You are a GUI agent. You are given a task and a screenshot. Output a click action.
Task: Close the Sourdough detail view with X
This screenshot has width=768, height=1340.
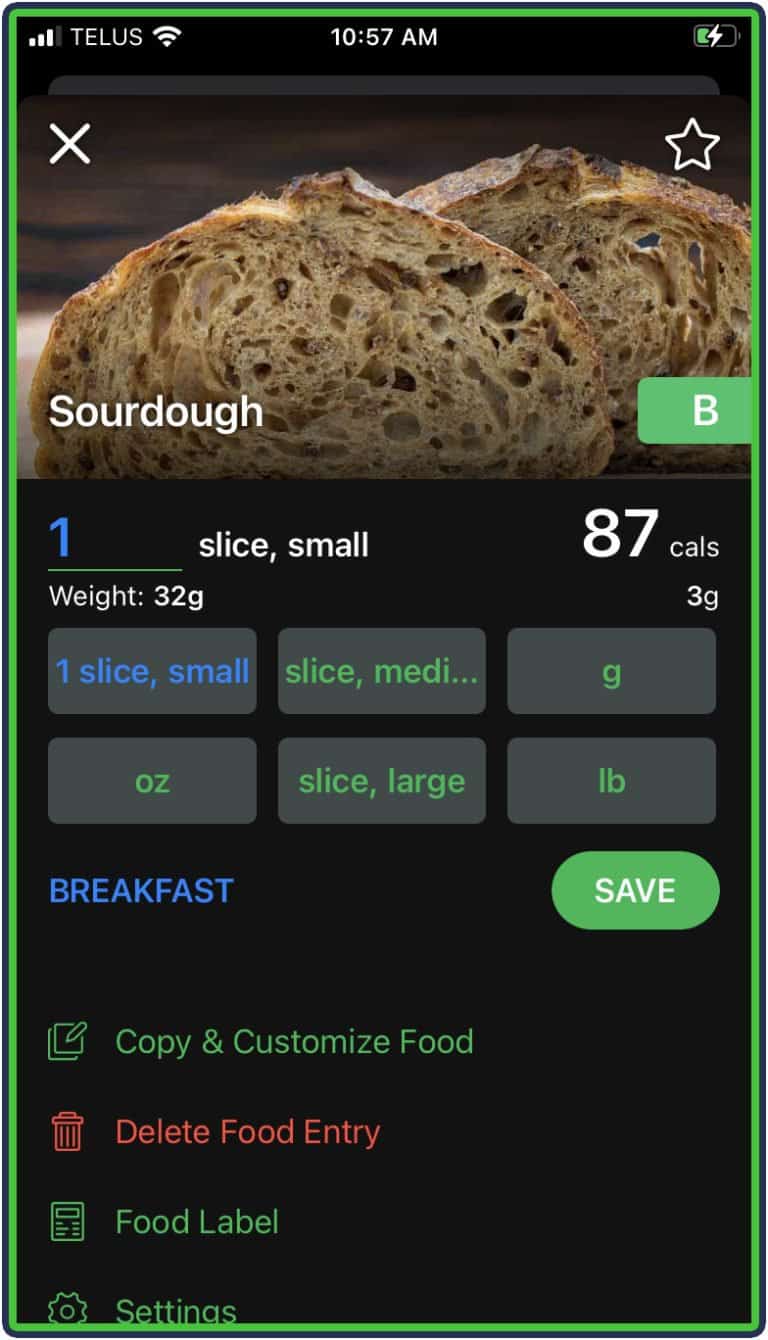coord(70,143)
